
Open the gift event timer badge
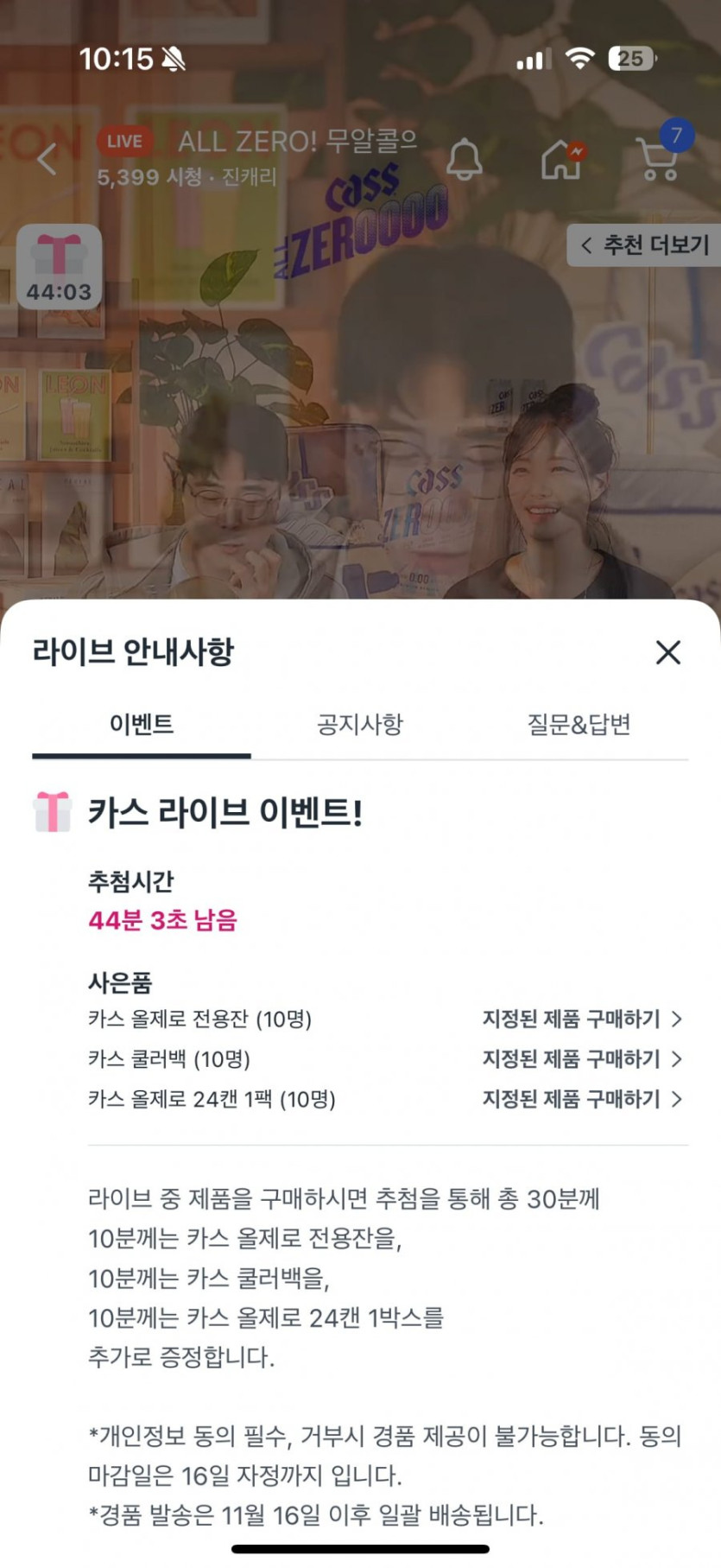[59, 267]
